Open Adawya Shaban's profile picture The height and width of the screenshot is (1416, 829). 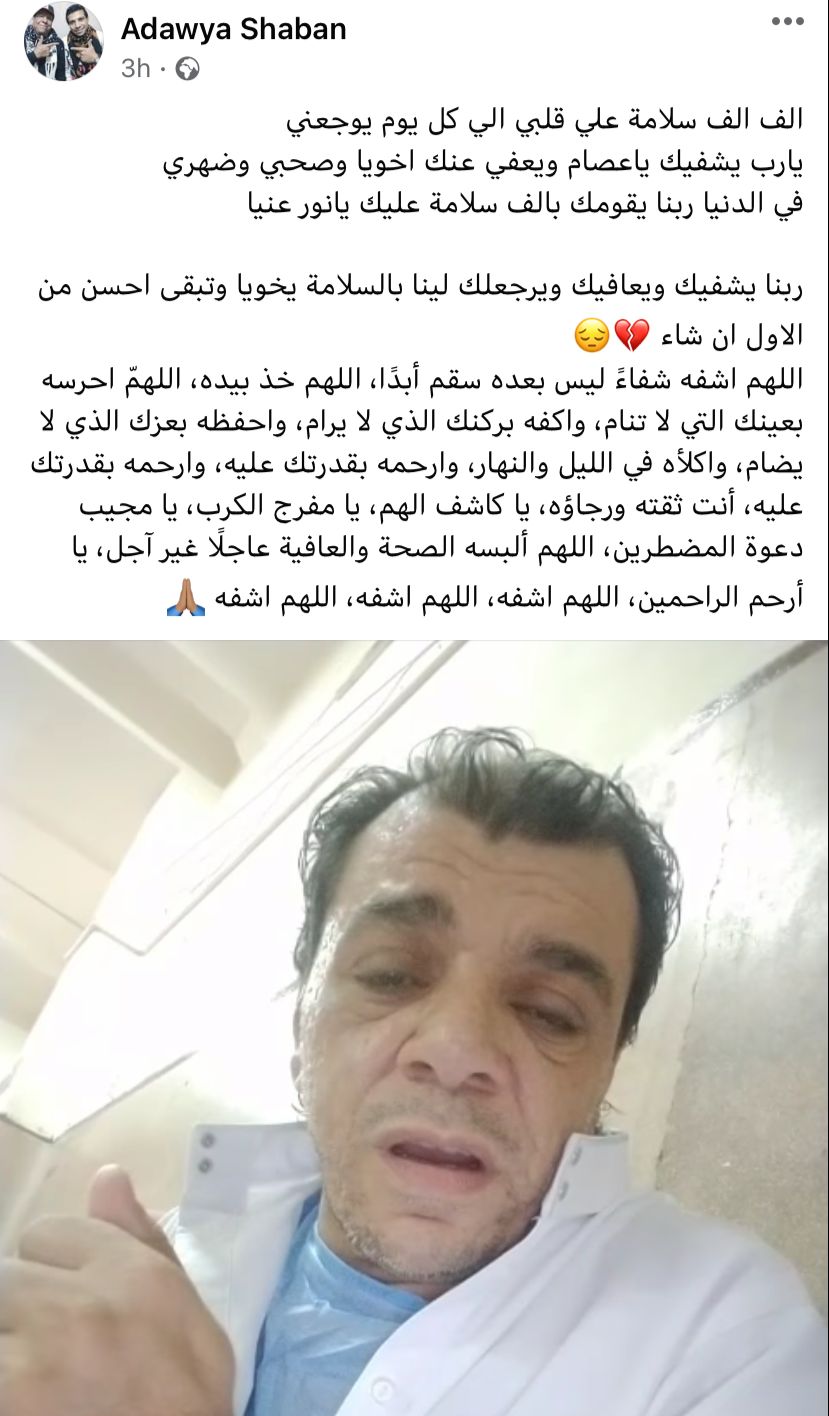[x=64, y=42]
